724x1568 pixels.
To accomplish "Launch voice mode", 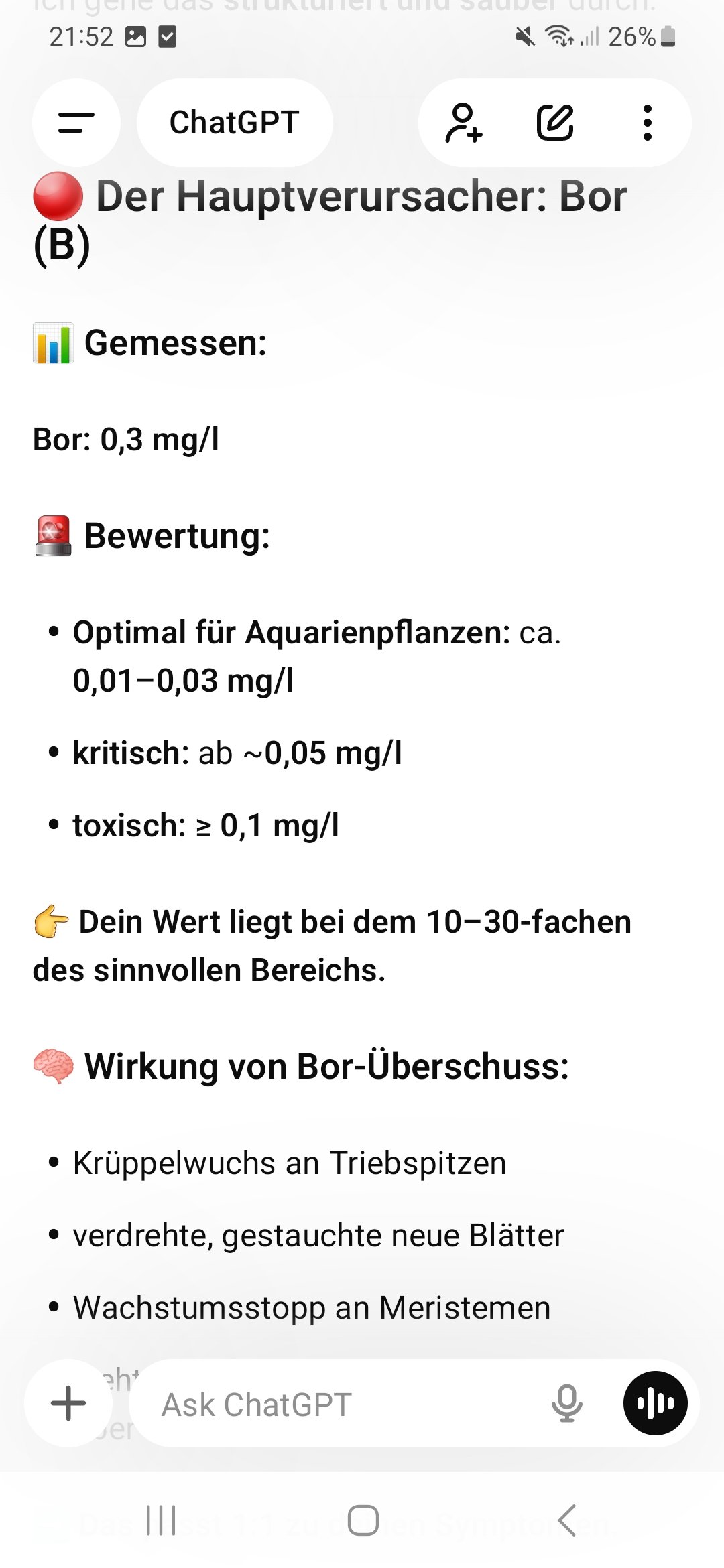I will click(x=655, y=1404).
